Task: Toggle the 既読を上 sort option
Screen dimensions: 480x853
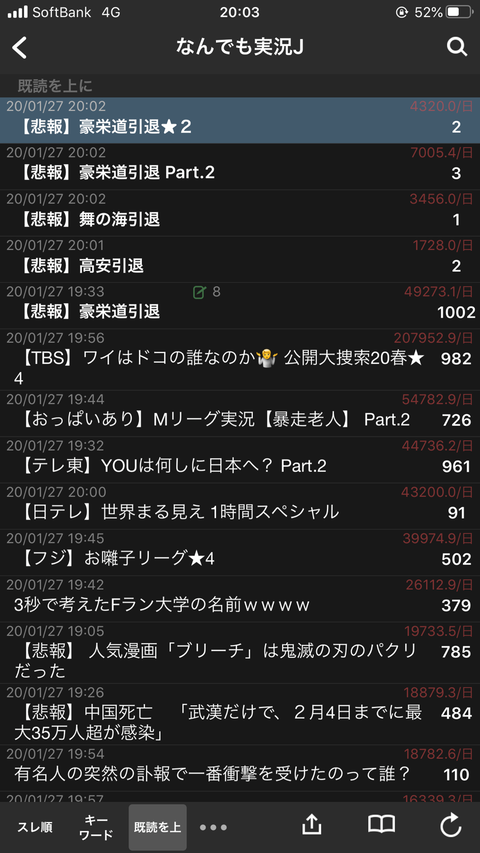Action: tap(157, 827)
